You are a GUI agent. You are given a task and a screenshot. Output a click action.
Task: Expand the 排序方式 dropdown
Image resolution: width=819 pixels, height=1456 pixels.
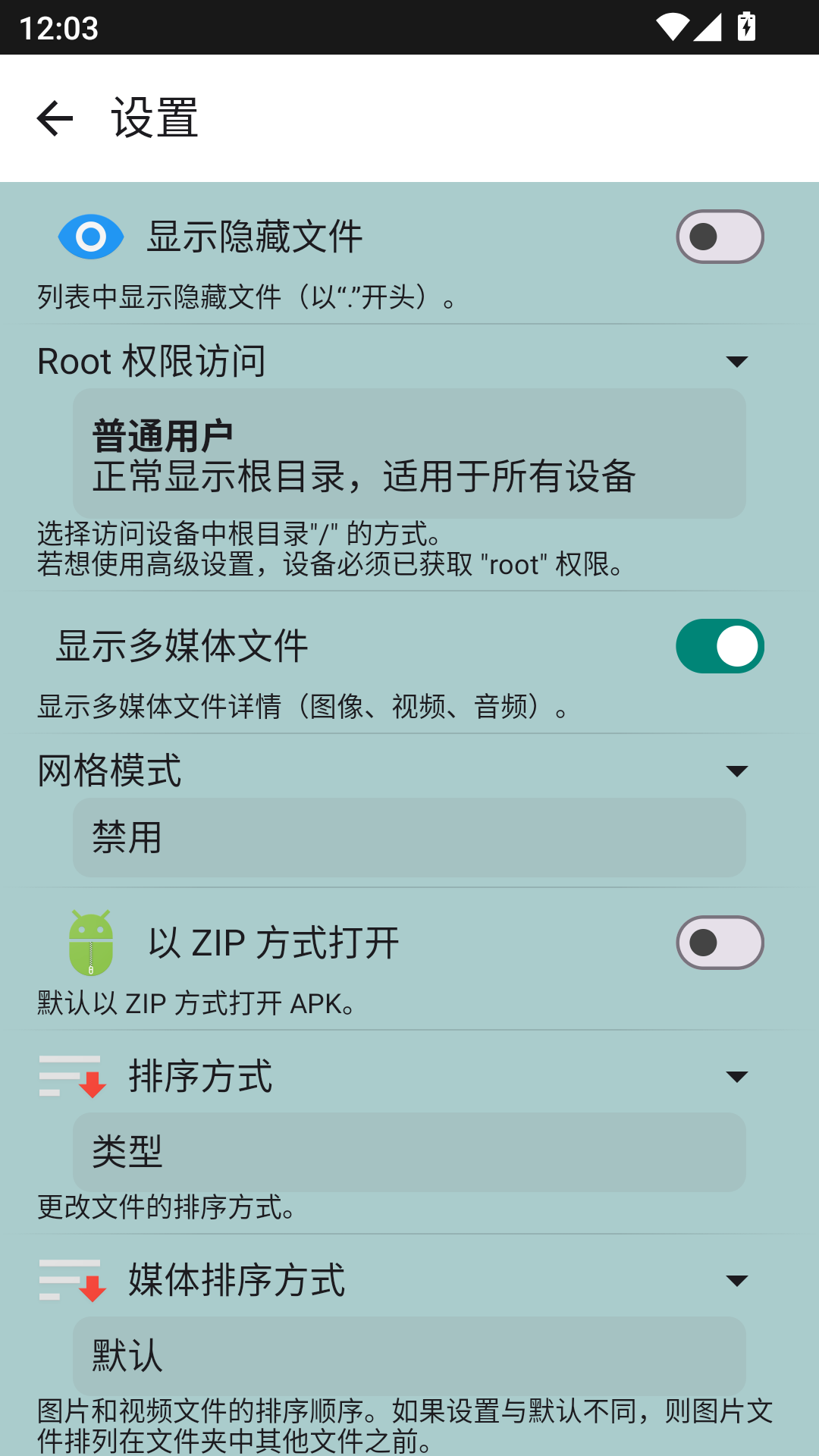click(x=738, y=1075)
